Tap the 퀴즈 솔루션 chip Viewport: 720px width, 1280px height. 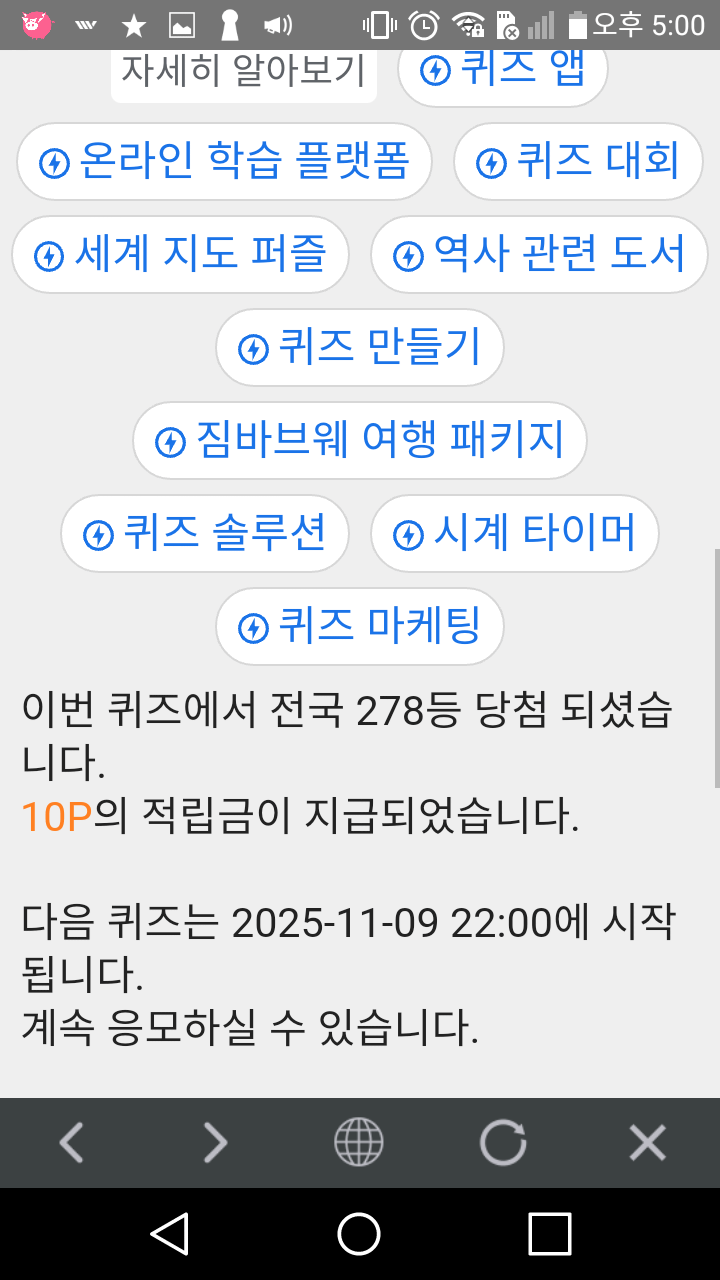pyautogui.click(x=205, y=534)
